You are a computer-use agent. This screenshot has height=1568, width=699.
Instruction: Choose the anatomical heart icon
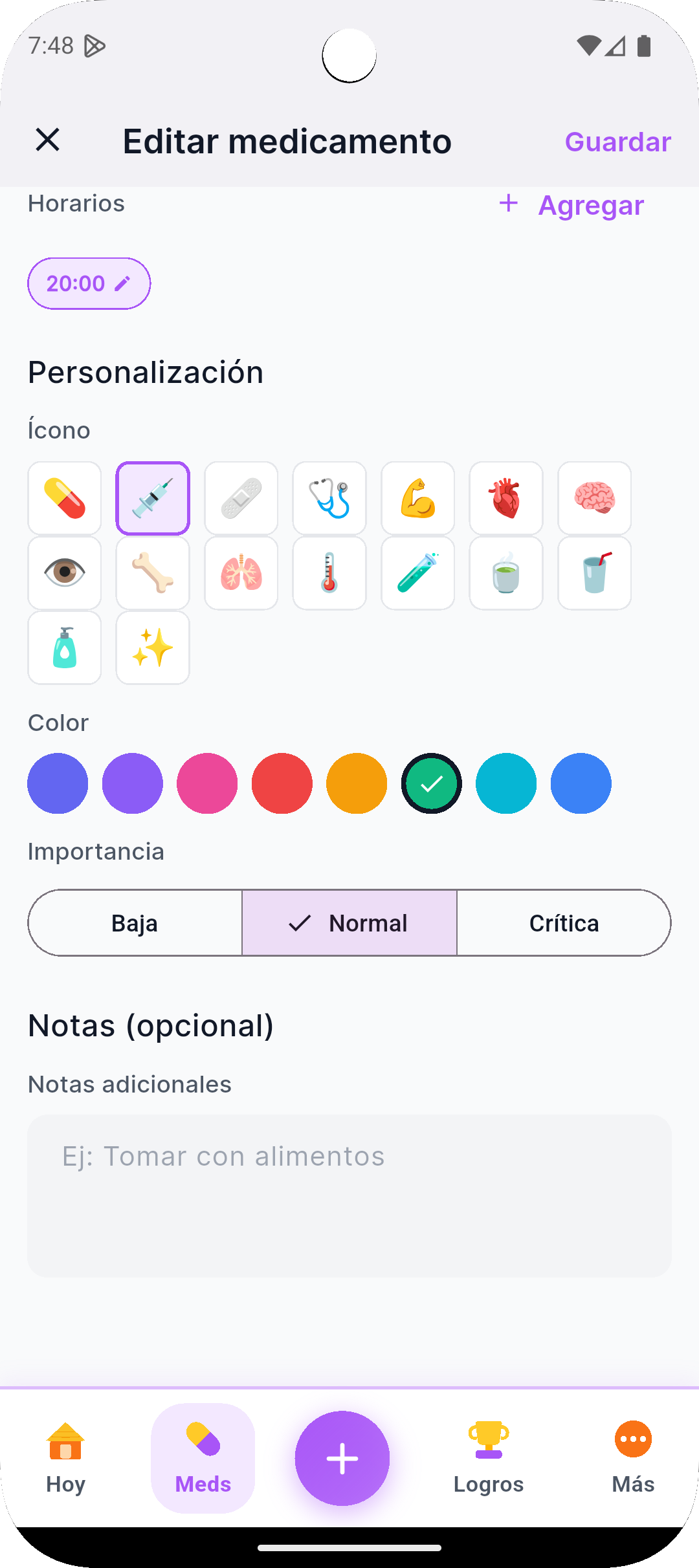pyautogui.click(x=506, y=498)
